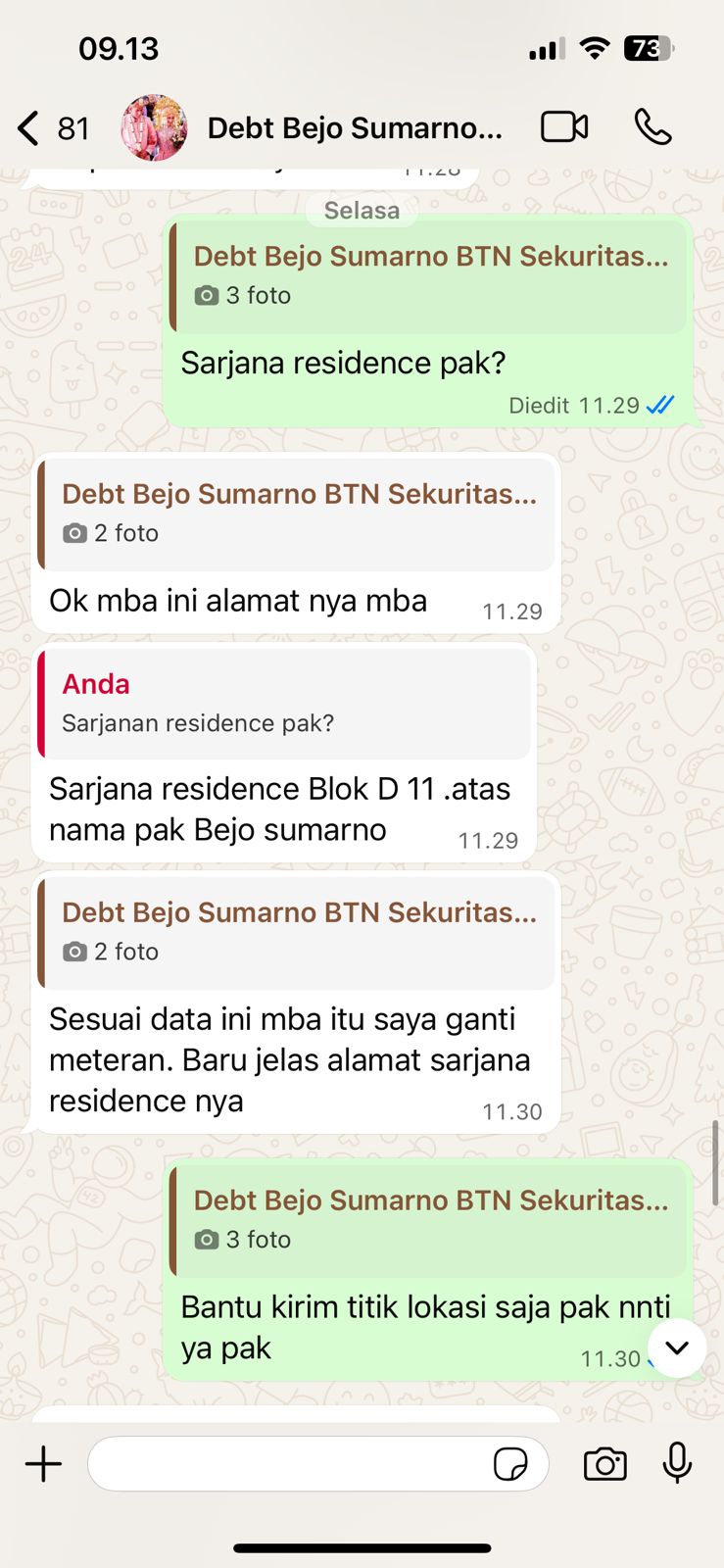
Task: Open quoted reply above "Sarjana residence pak?"
Action: (430, 275)
